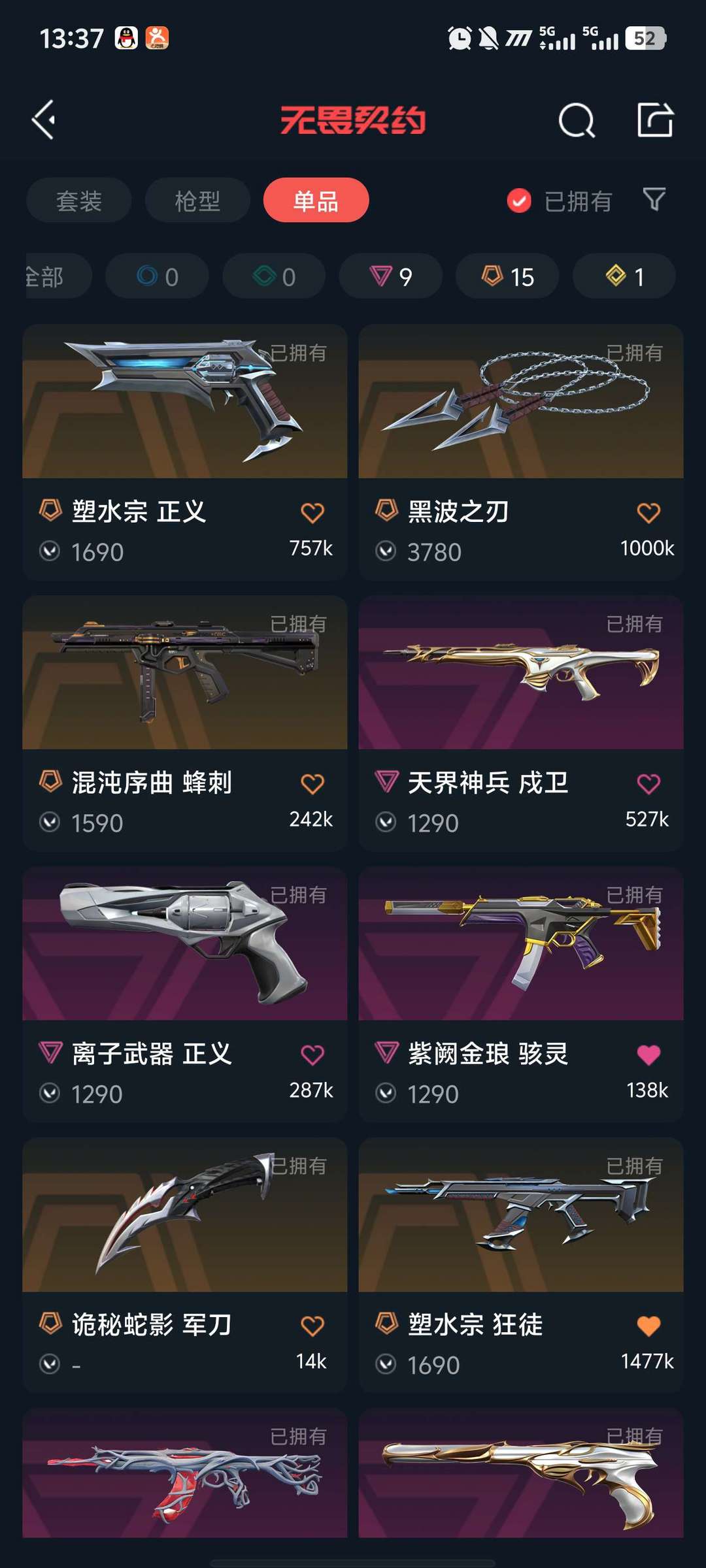Unlike the 紫阙金琅 骇灵 skin
Screen dimensions: 706x1568
[x=648, y=1054]
